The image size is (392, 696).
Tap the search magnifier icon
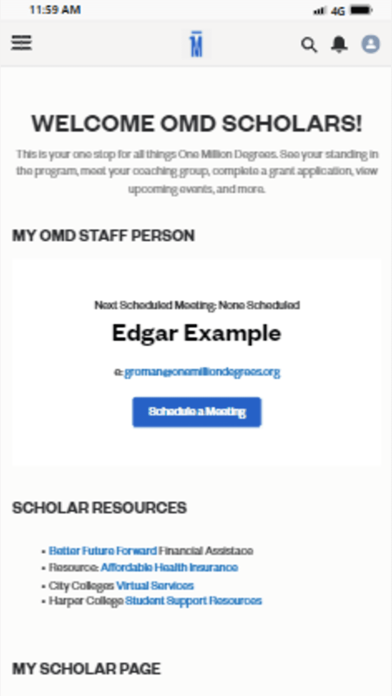309,45
